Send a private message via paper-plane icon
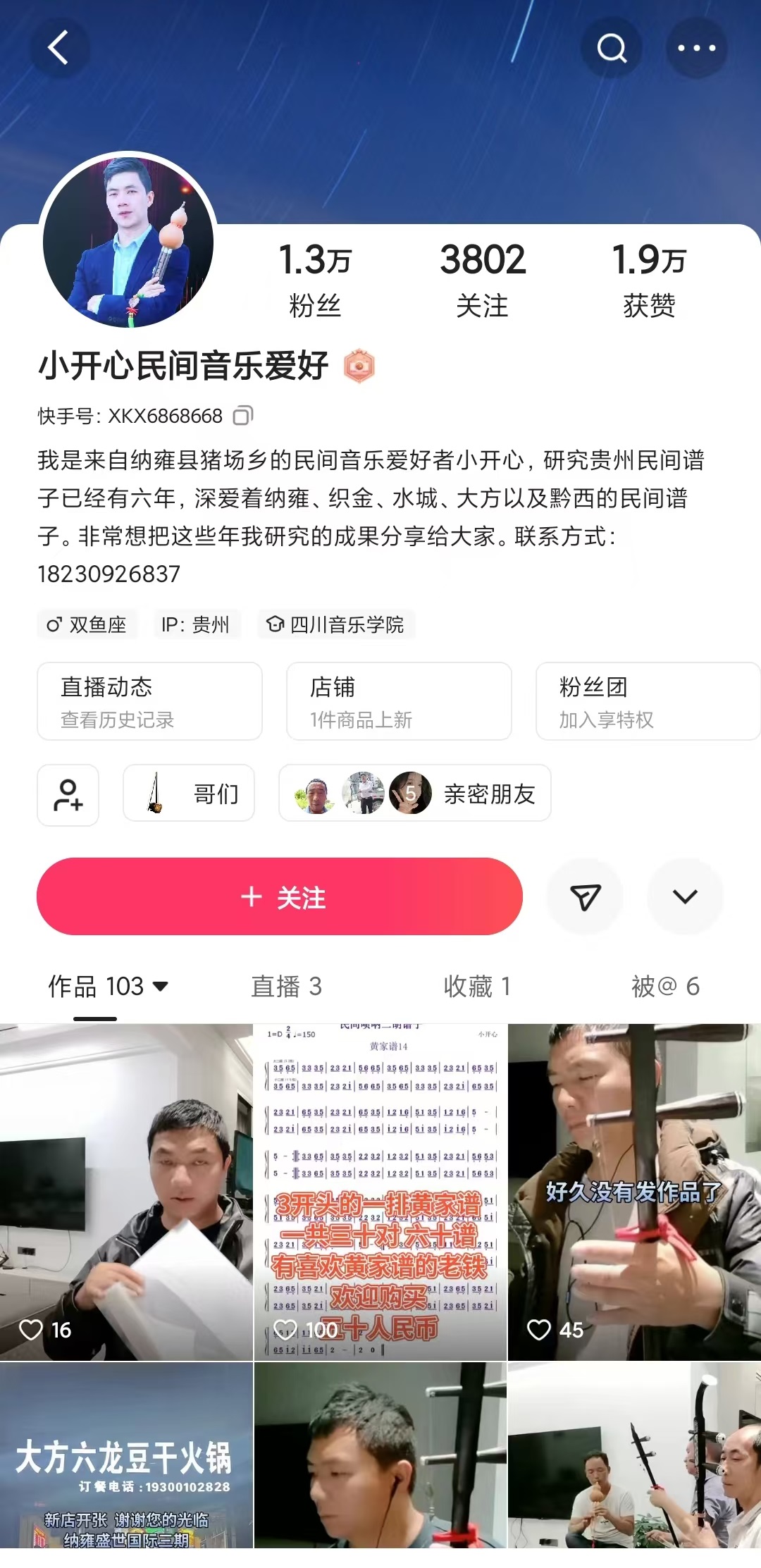 (x=585, y=896)
